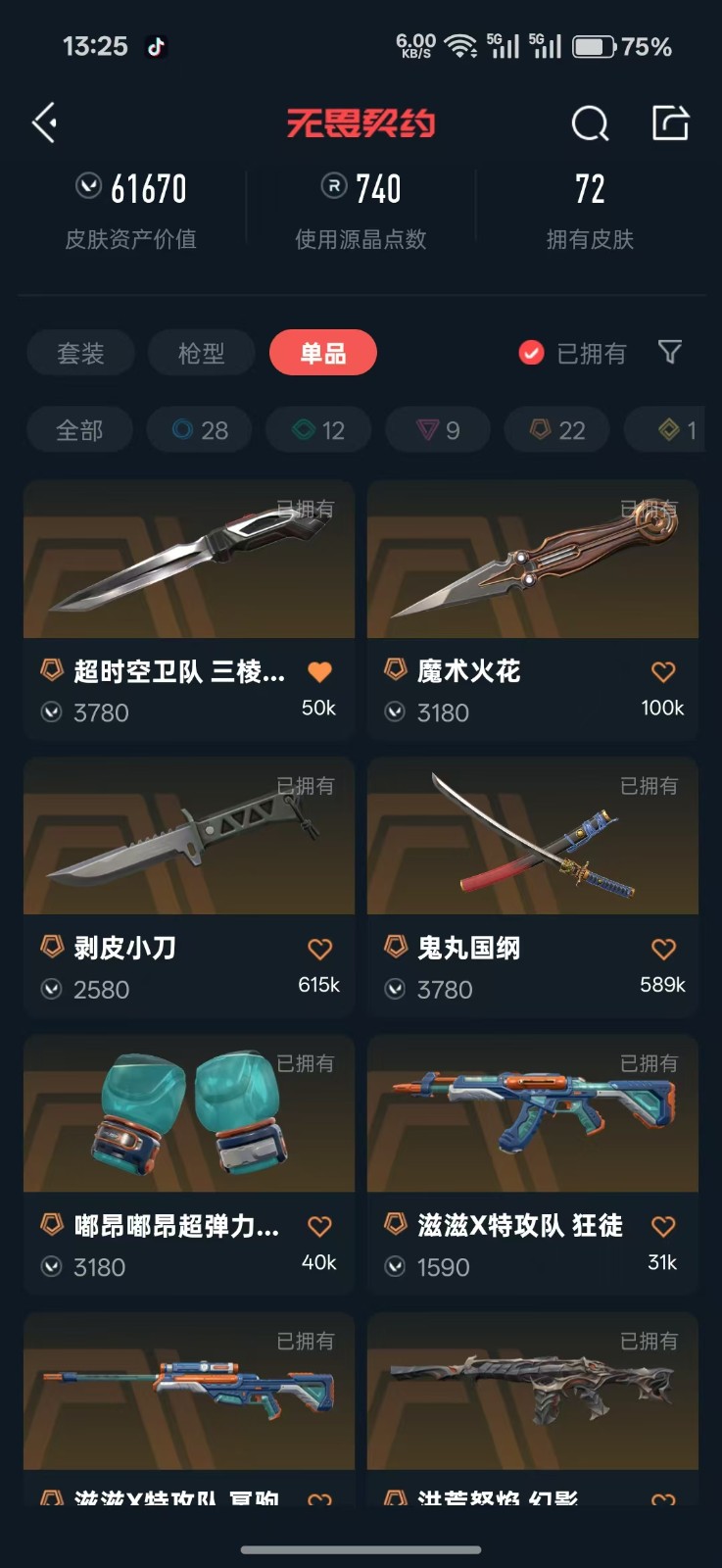722x1568 pixels.
Task: Select the 单品 tab
Action: tap(323, 353)
